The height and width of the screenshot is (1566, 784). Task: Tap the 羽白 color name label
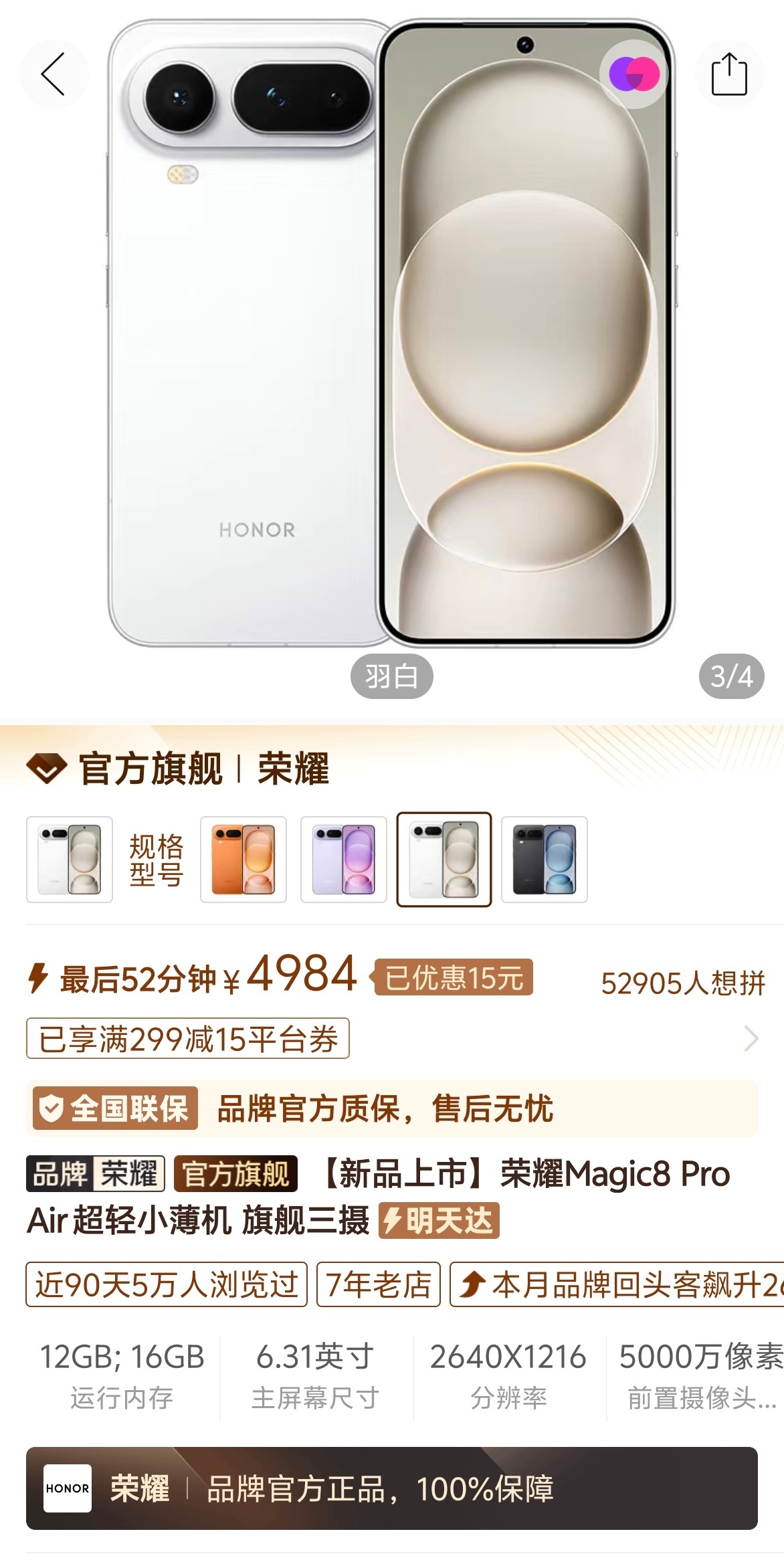[392, 677]
